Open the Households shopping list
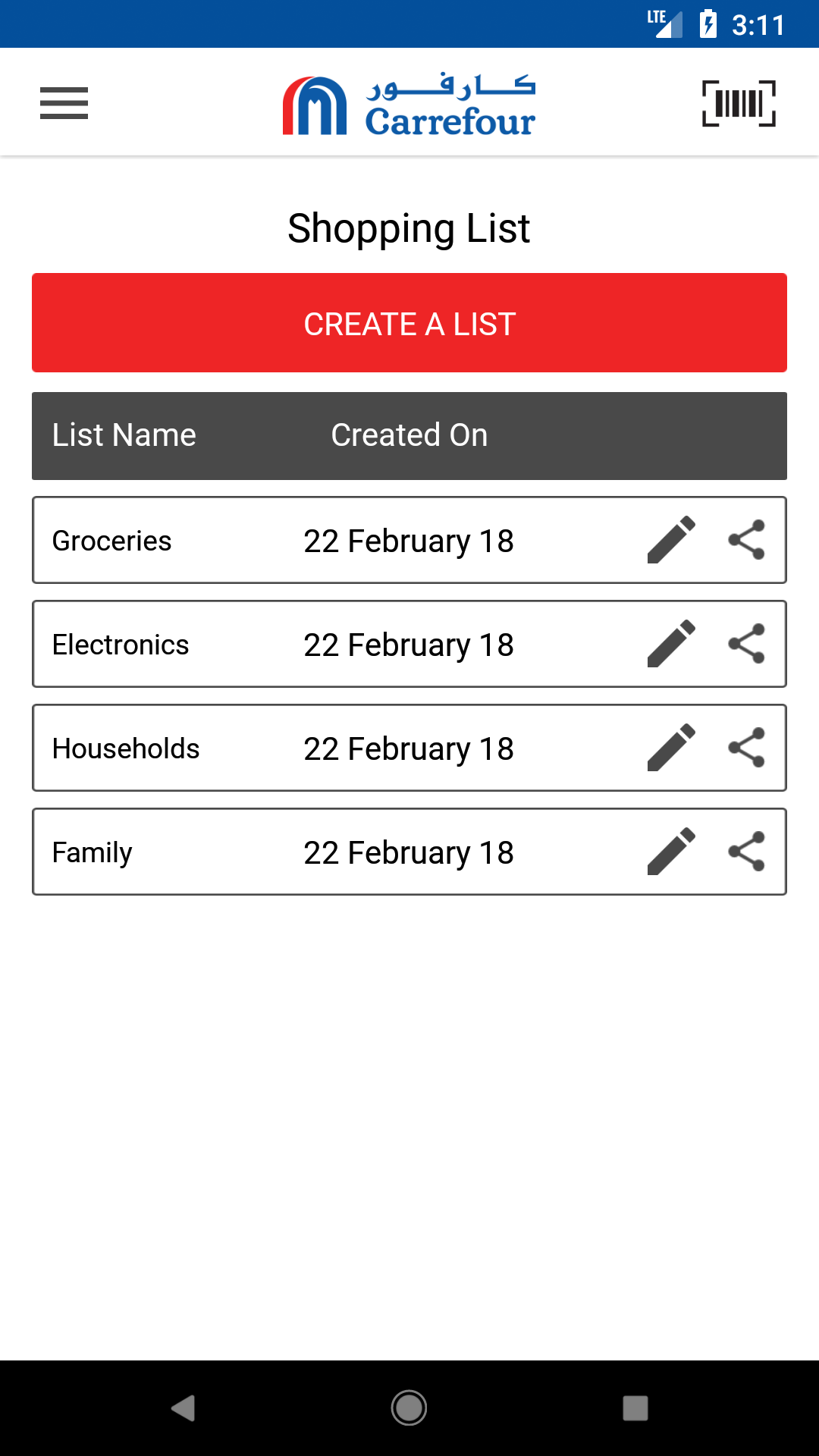The image size is (819, 1456). 126,748
